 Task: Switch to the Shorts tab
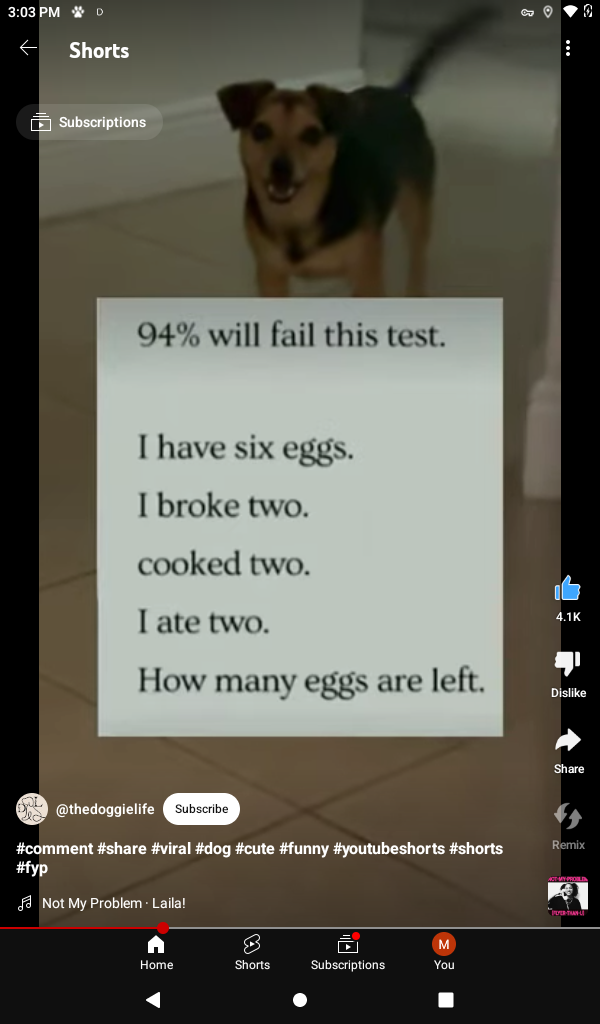tap(252, 952)
